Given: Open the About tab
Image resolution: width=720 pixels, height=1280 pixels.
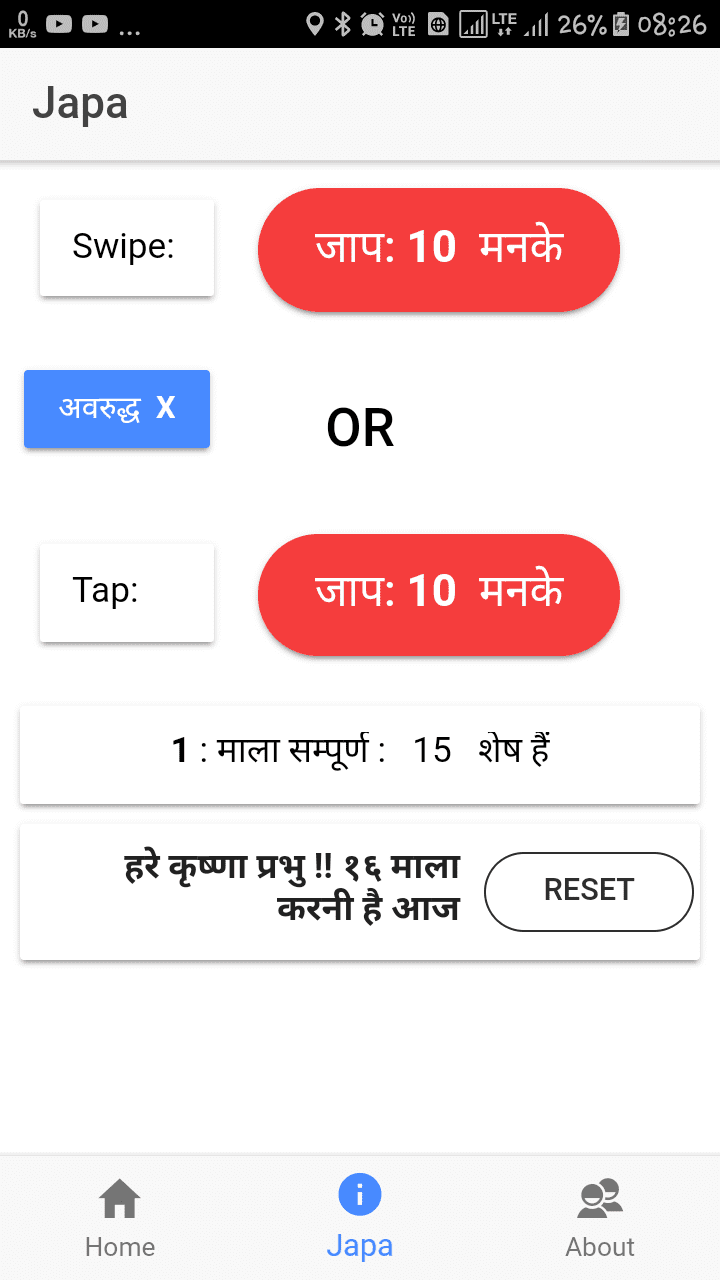Looking at the screenshot, I should point(600,1218).
